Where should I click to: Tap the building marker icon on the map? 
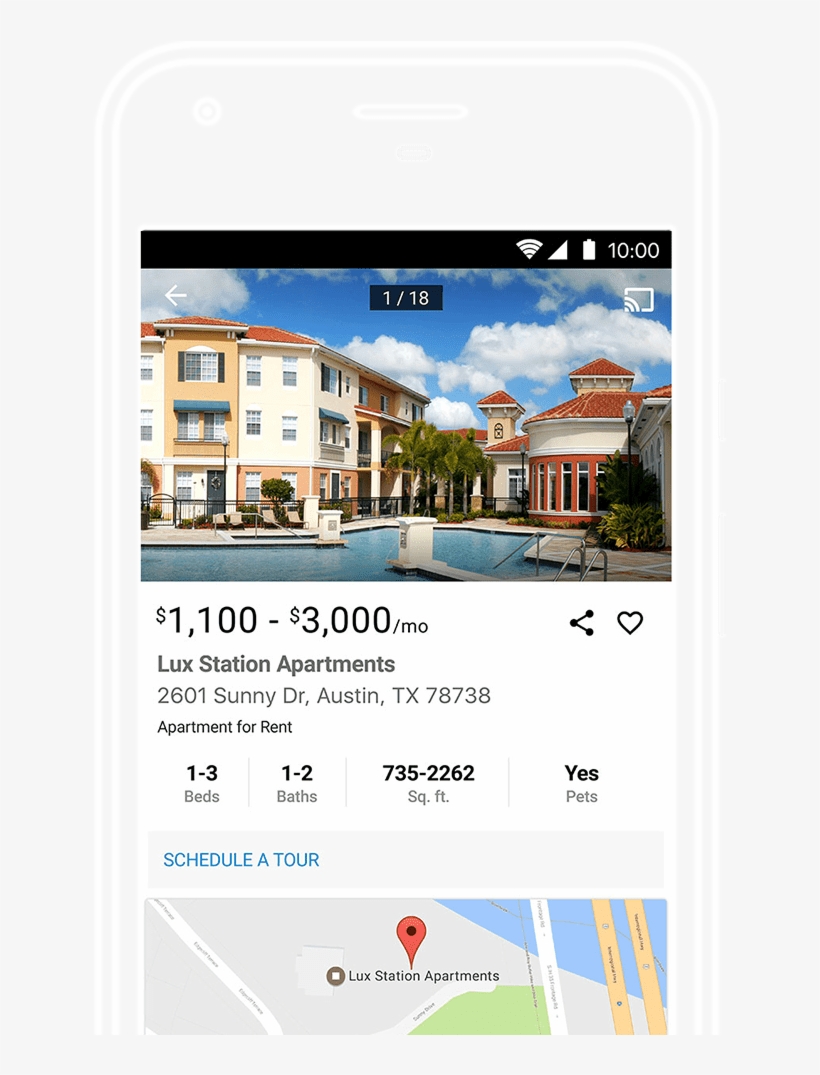click(x=334, y=975)
